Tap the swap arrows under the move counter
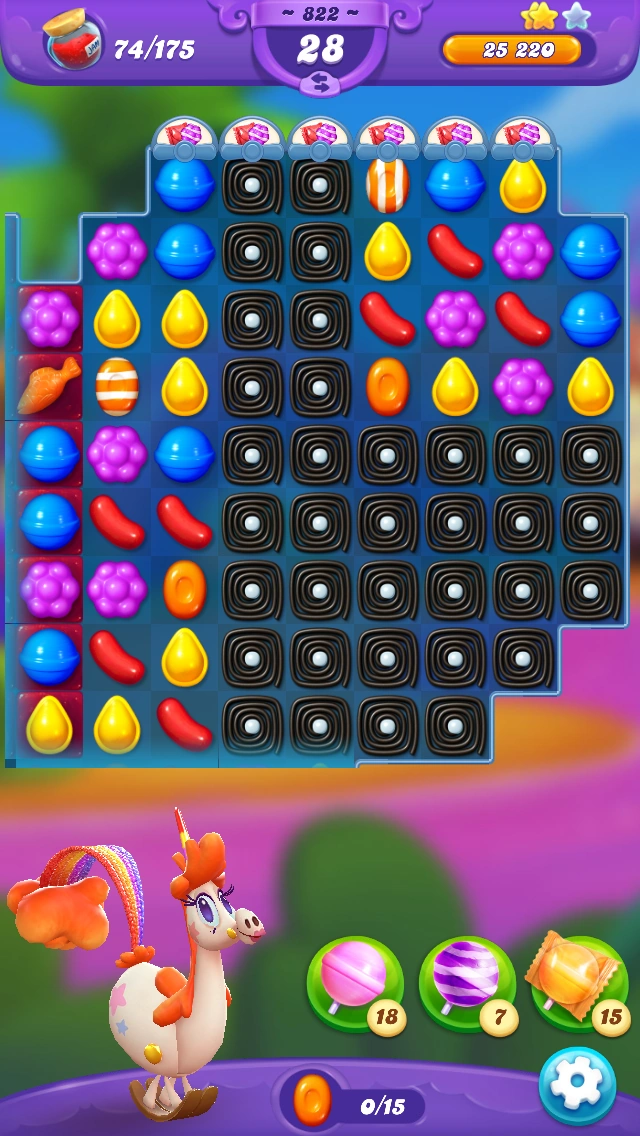 (320, 84)
